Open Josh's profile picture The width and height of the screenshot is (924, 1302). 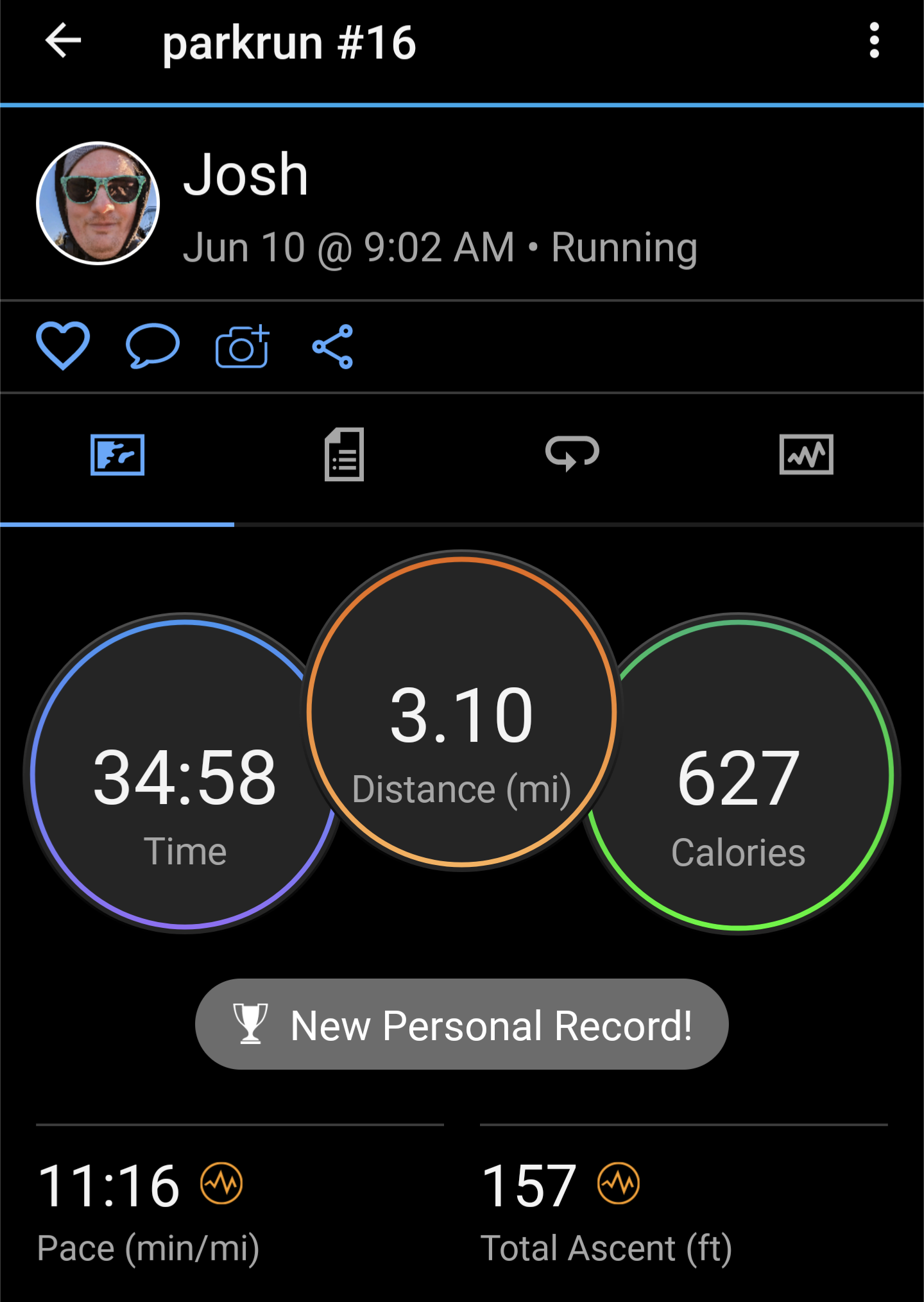click(x=98, y=203)
